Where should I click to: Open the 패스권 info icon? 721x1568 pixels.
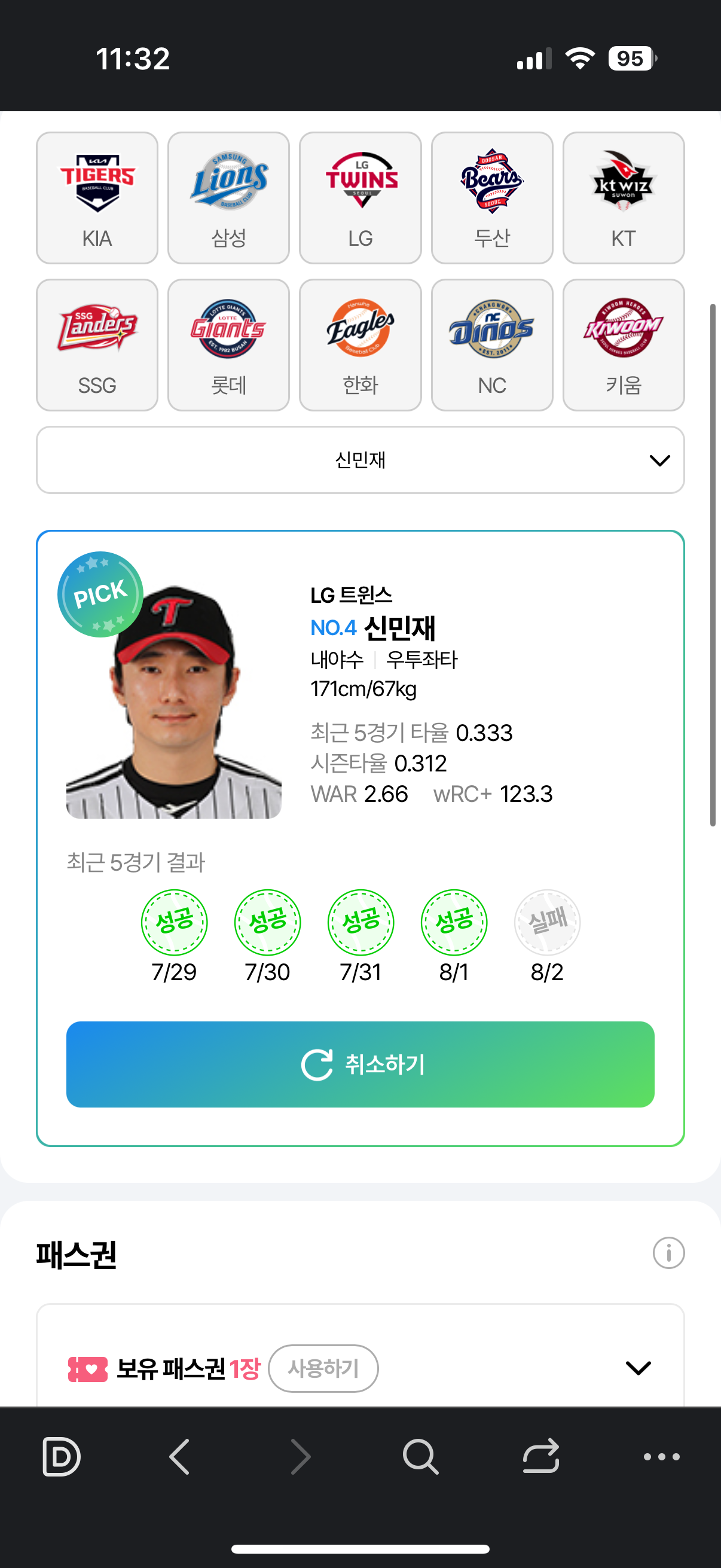point(668,1253)
